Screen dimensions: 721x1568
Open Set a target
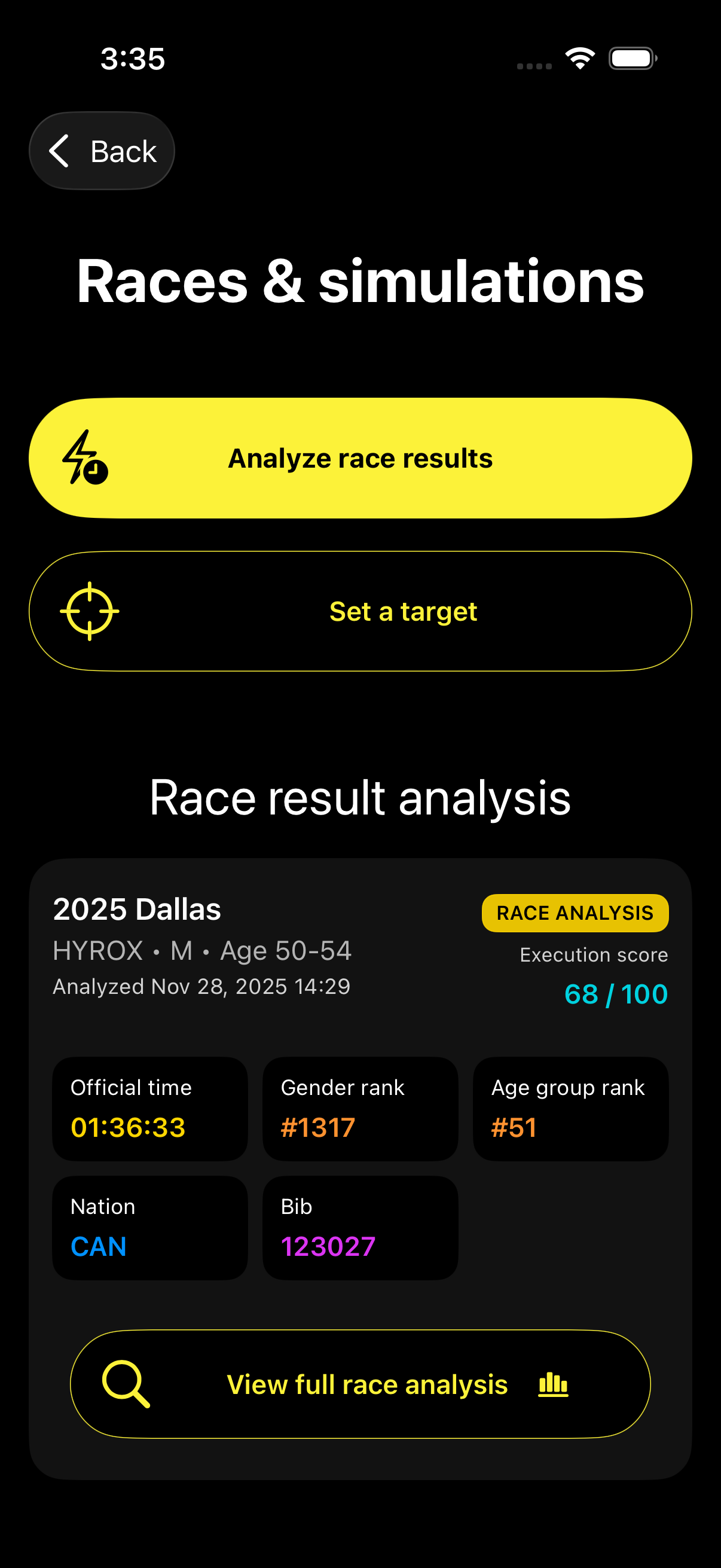[x=360, y=611]
